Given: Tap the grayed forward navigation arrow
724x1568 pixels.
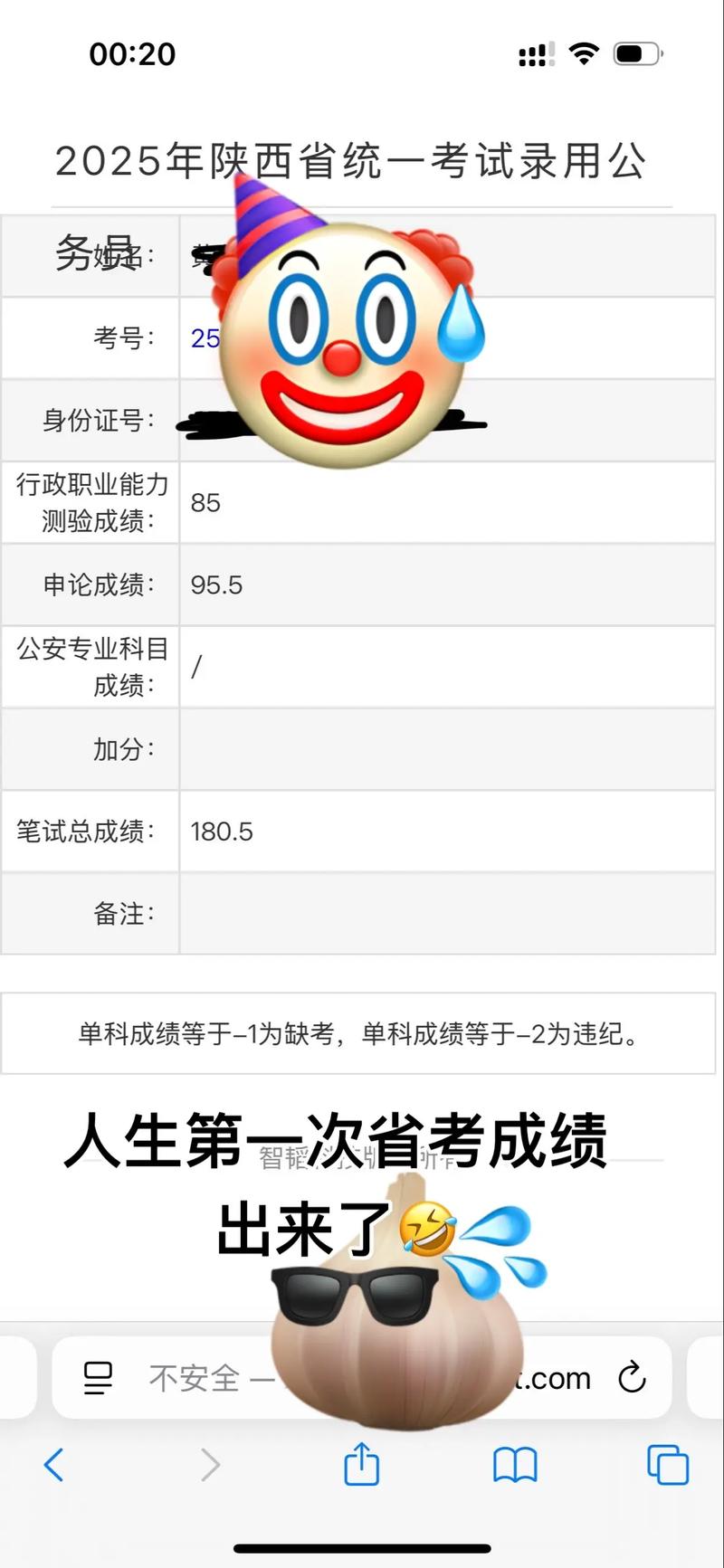Looking at the screenshot, I should (x=209, y=1466).
